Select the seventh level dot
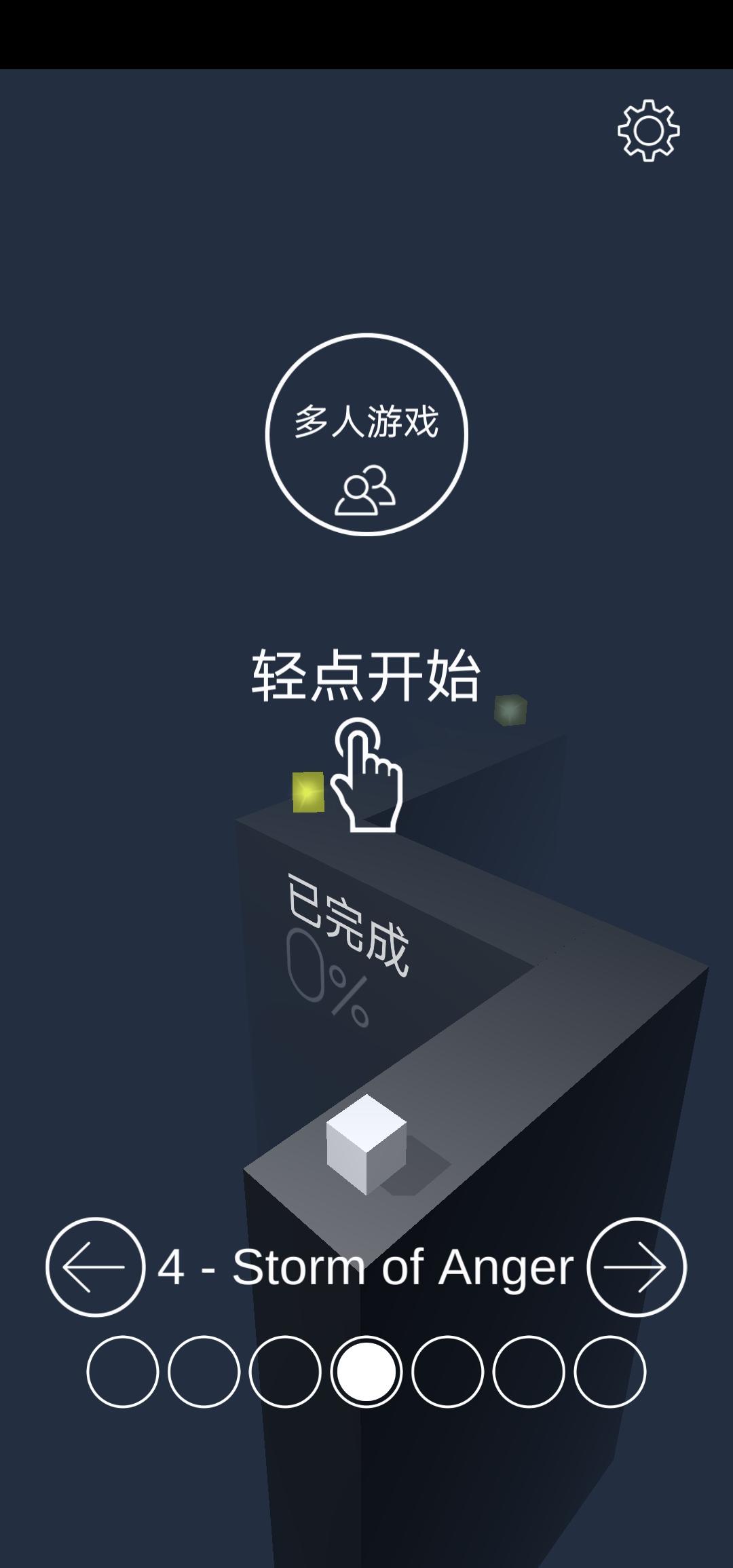733x1568 pixels. click(x=609, y=1371)
